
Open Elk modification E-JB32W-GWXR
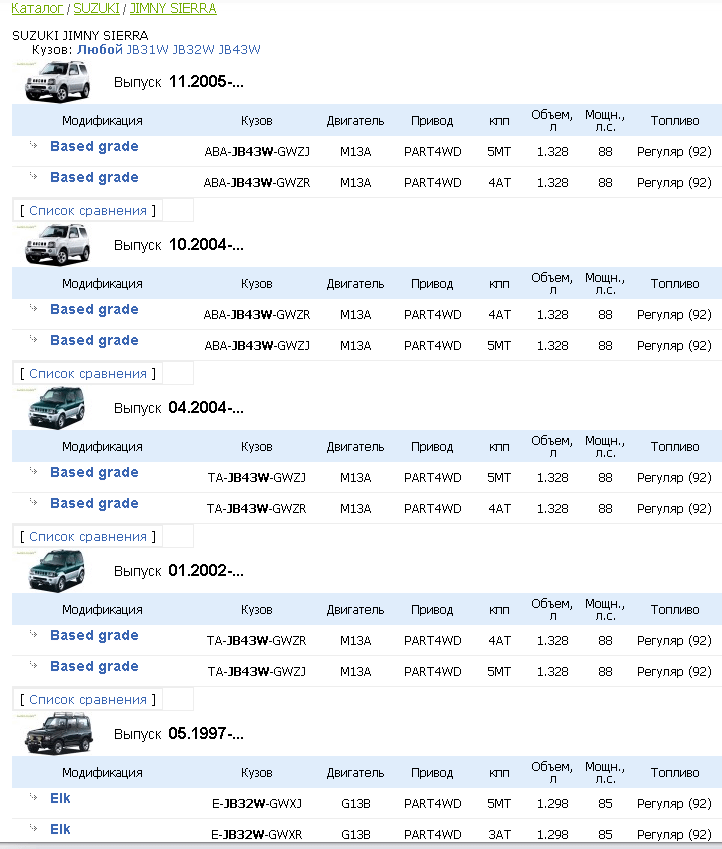(x=60, y=830)
